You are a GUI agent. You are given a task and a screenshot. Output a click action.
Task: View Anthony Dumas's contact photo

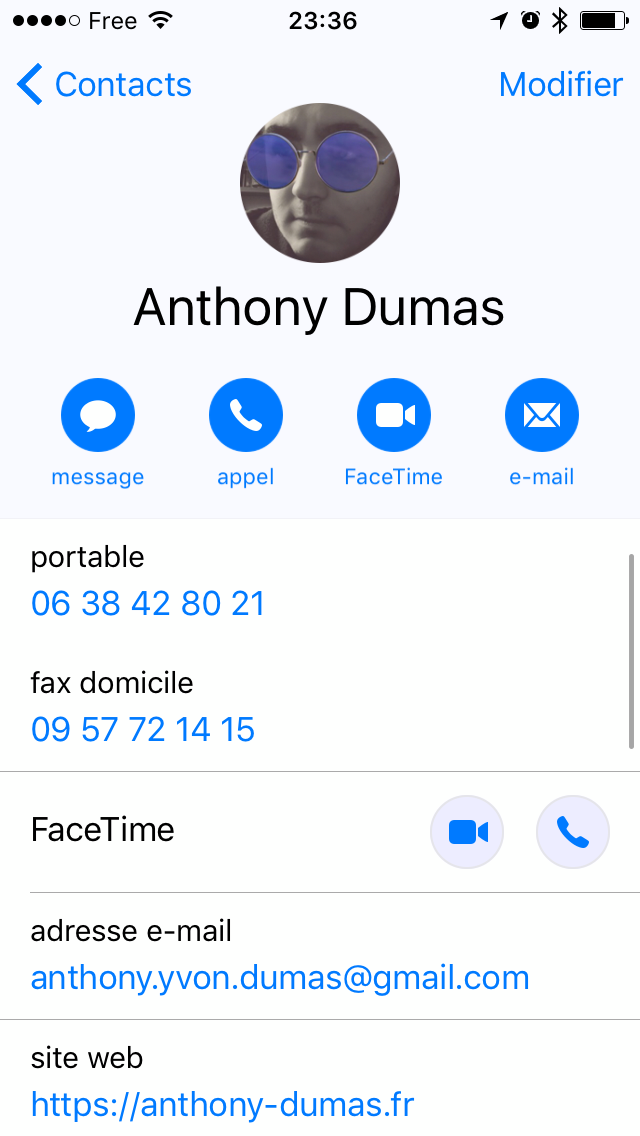coord(320,183)
